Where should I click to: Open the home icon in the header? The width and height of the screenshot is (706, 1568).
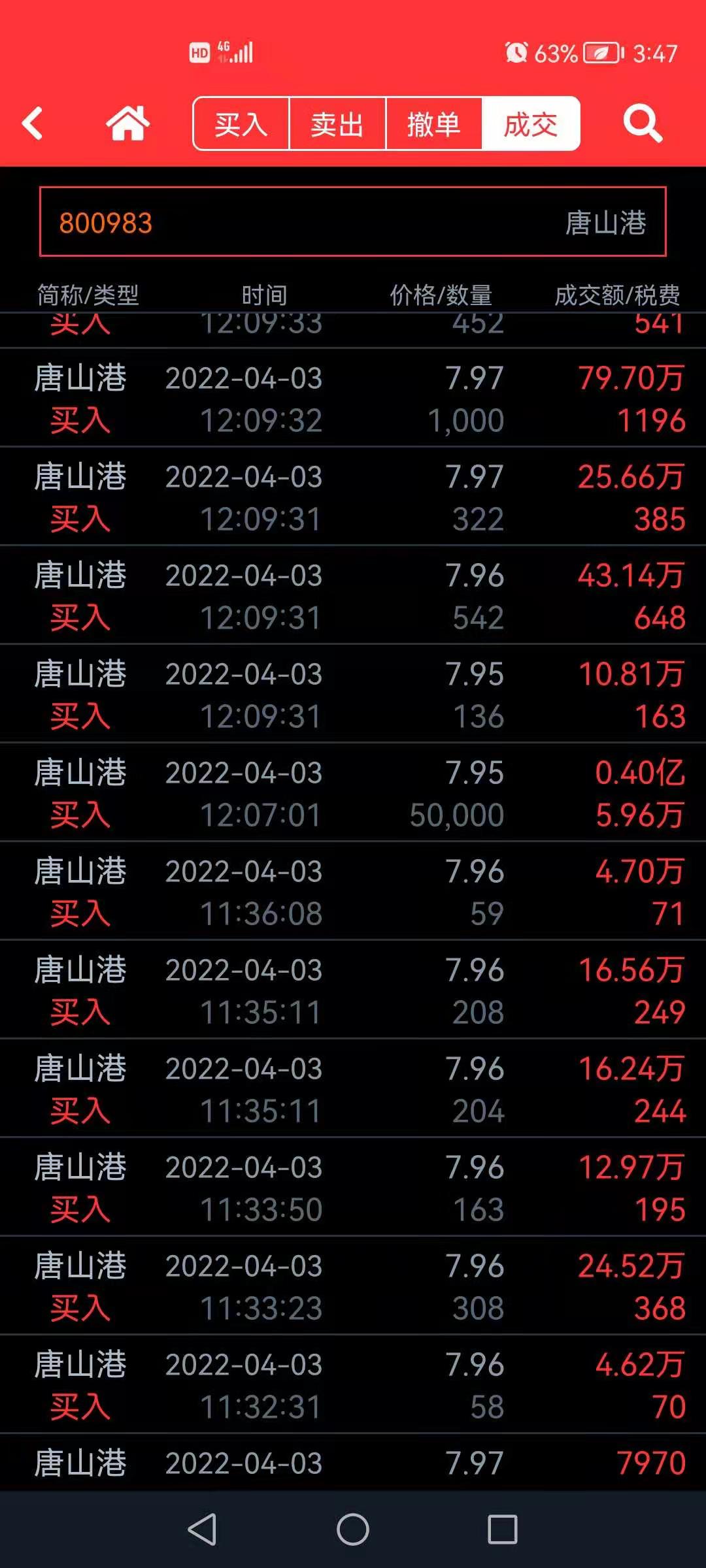coord(127,123)
